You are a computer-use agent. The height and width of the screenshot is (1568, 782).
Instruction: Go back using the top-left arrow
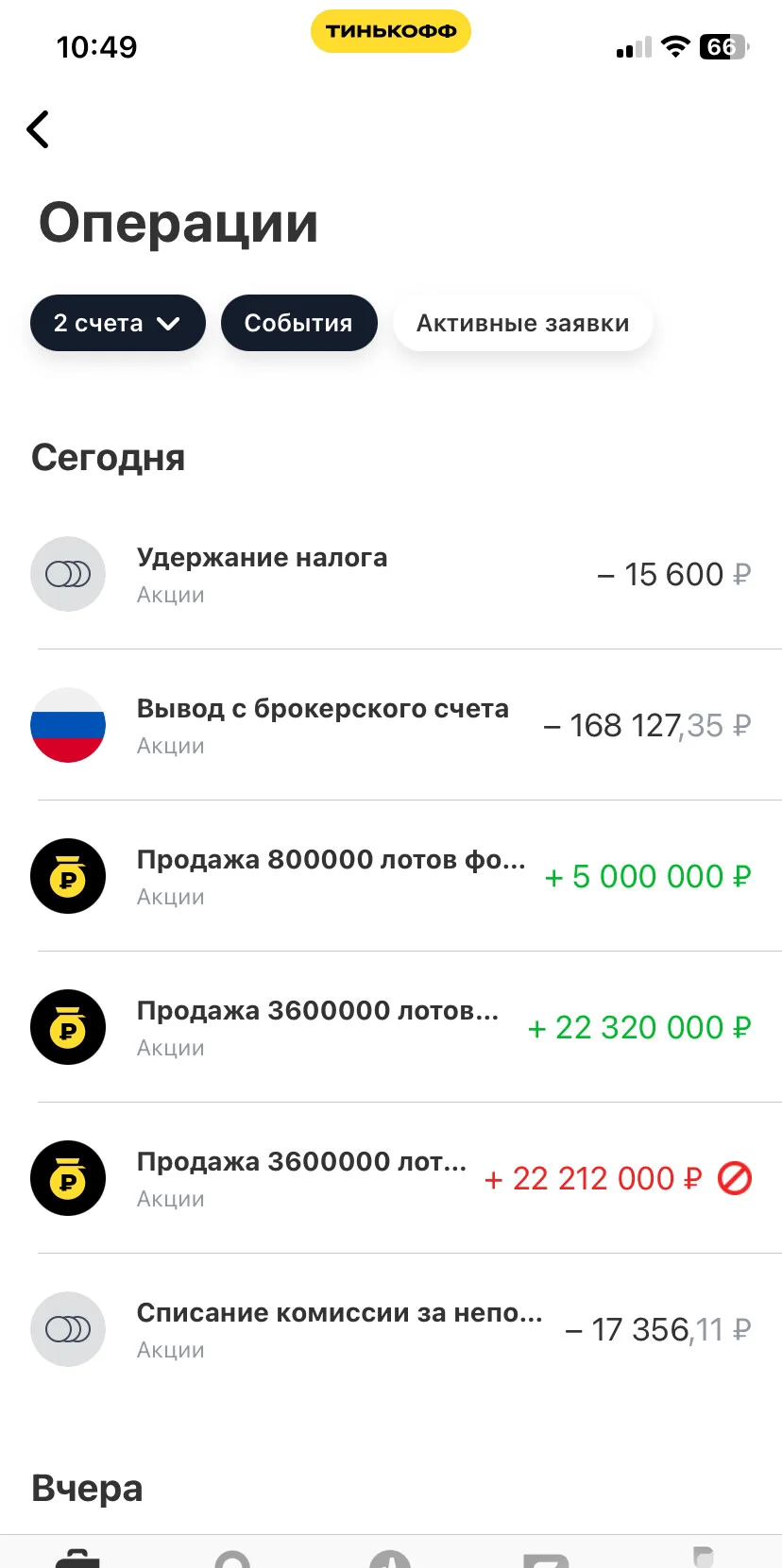point(38,129)
